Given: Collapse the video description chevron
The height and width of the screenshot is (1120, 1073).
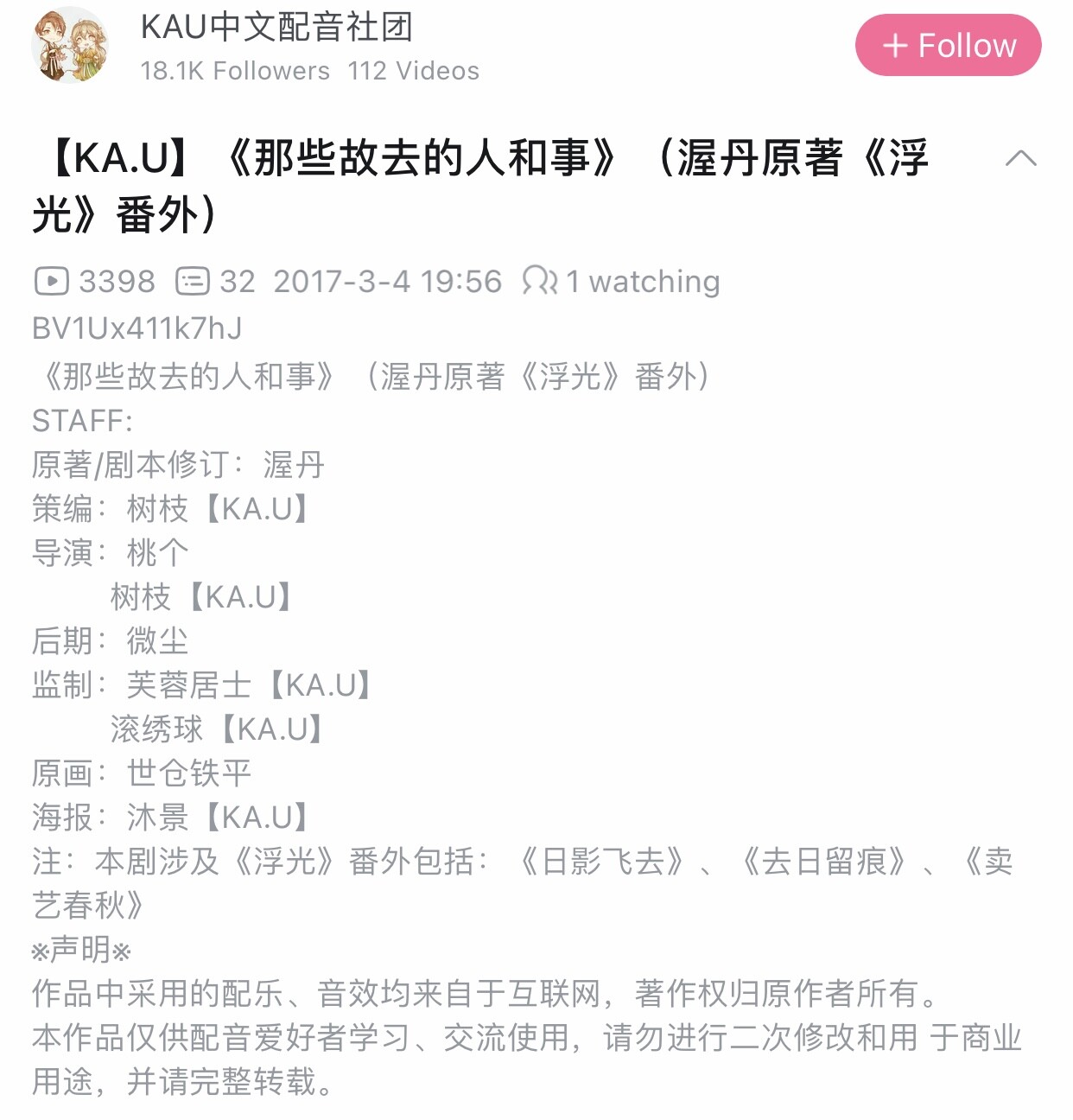Looking at the screenshot, I should point(1020,158).
